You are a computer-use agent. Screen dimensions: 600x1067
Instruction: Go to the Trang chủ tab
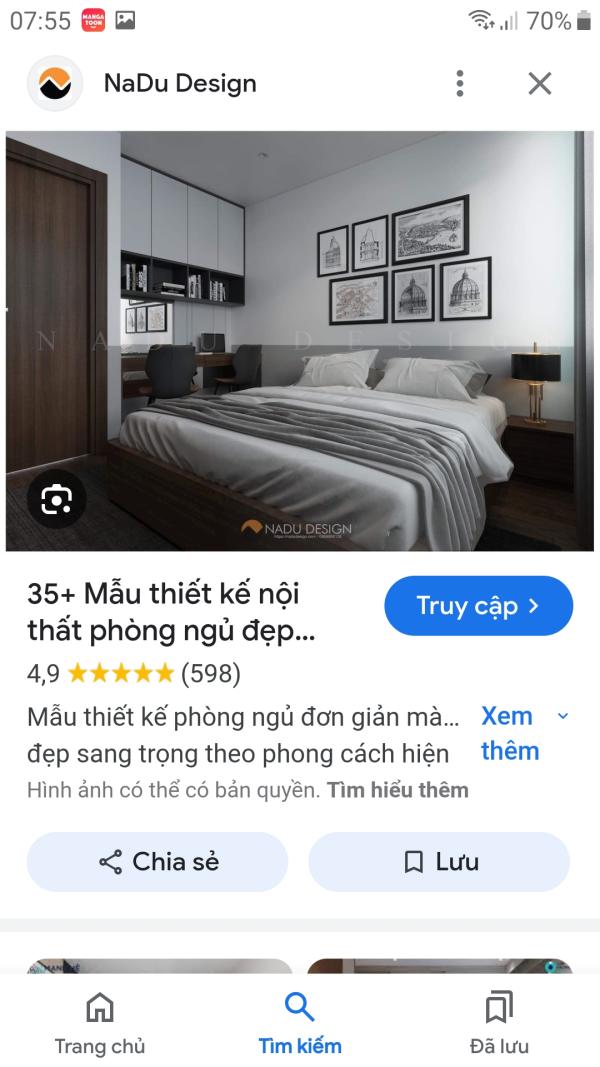coord(100,1023)
